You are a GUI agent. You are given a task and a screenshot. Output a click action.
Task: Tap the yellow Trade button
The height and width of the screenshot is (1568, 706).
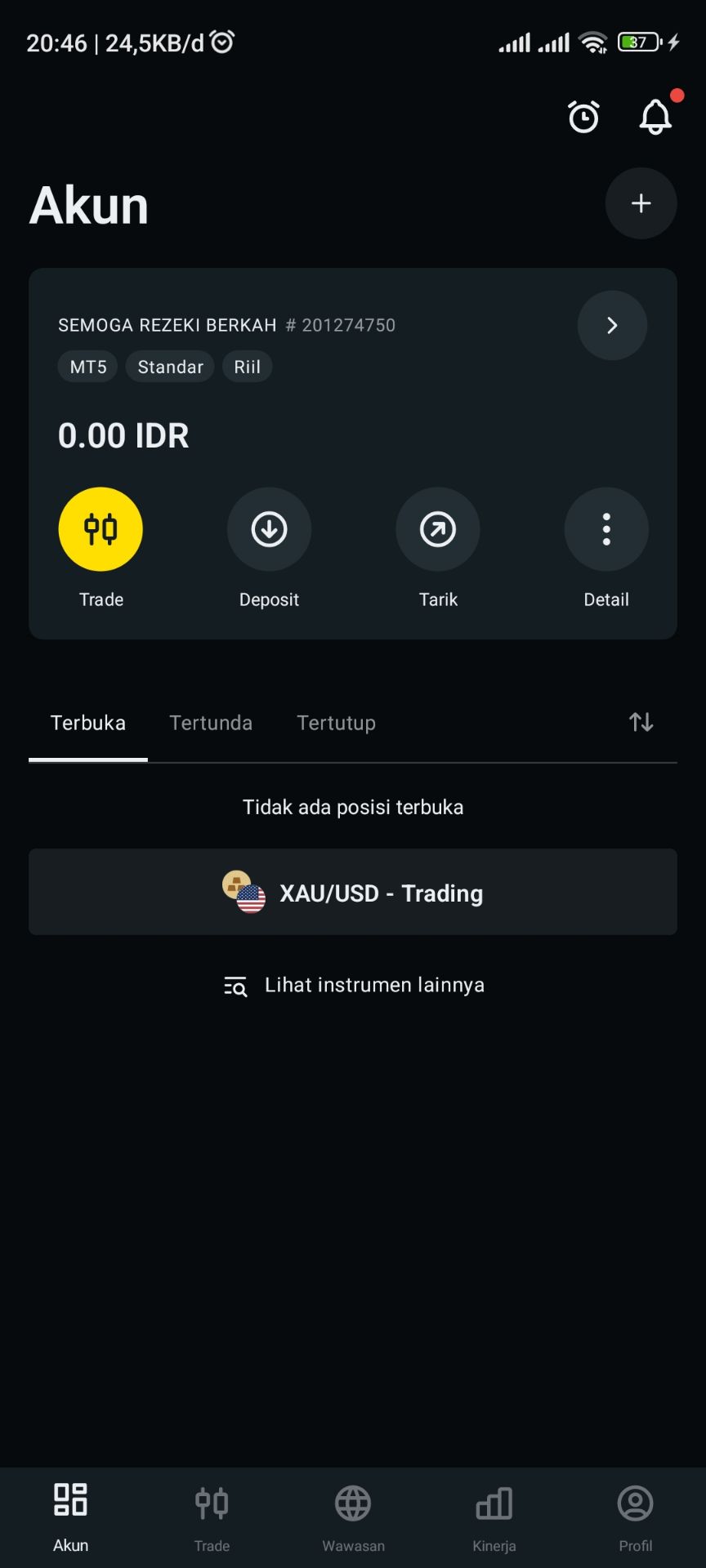pos(101,529)
